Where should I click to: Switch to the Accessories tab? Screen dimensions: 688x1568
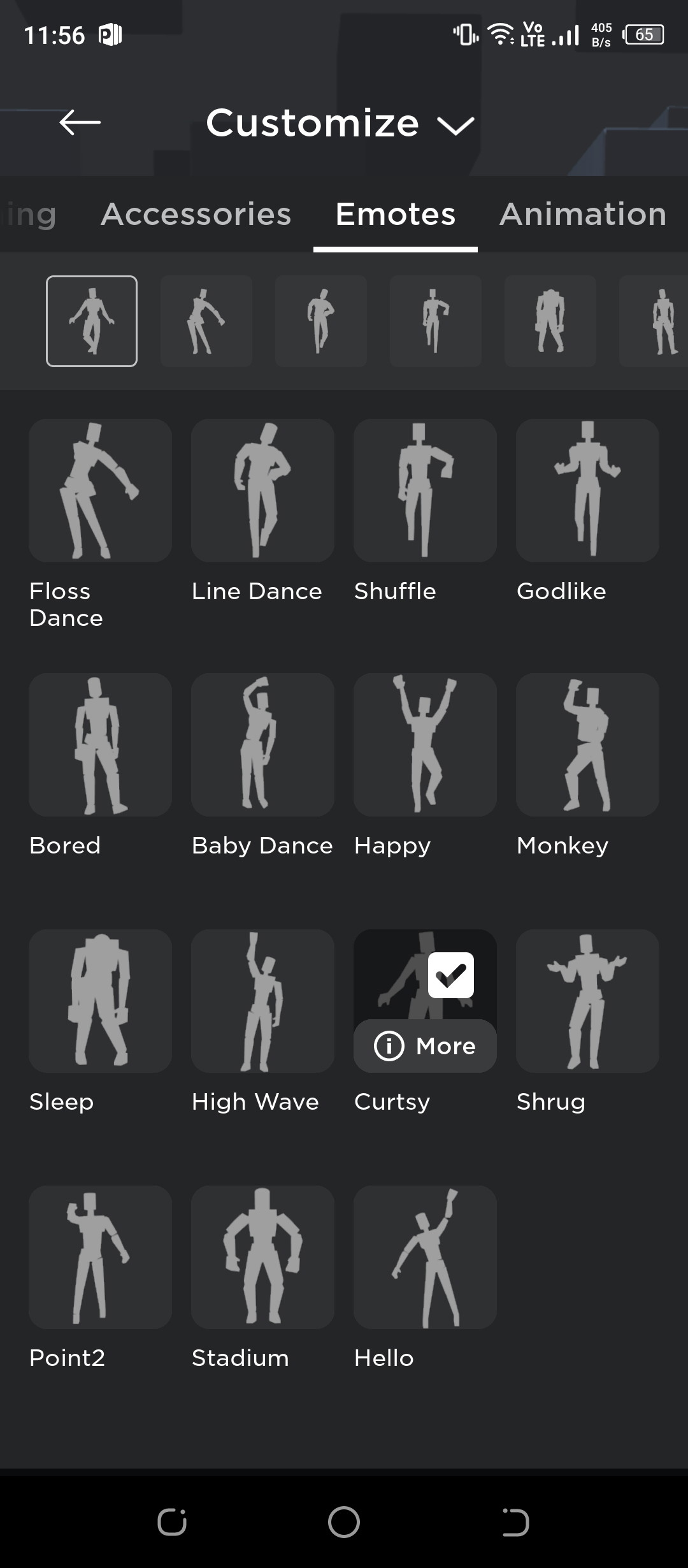(x=196, y=214)
